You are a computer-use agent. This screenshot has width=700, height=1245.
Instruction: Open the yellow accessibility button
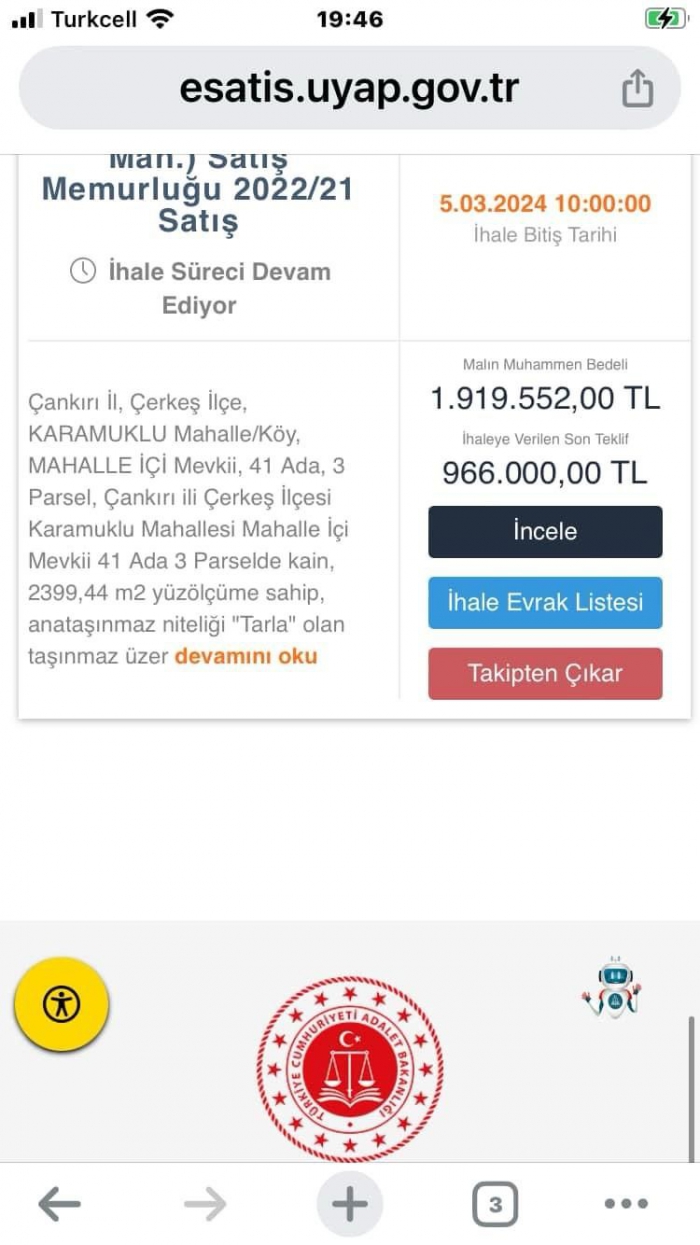pyautogui.click(x=61, y=1004)
